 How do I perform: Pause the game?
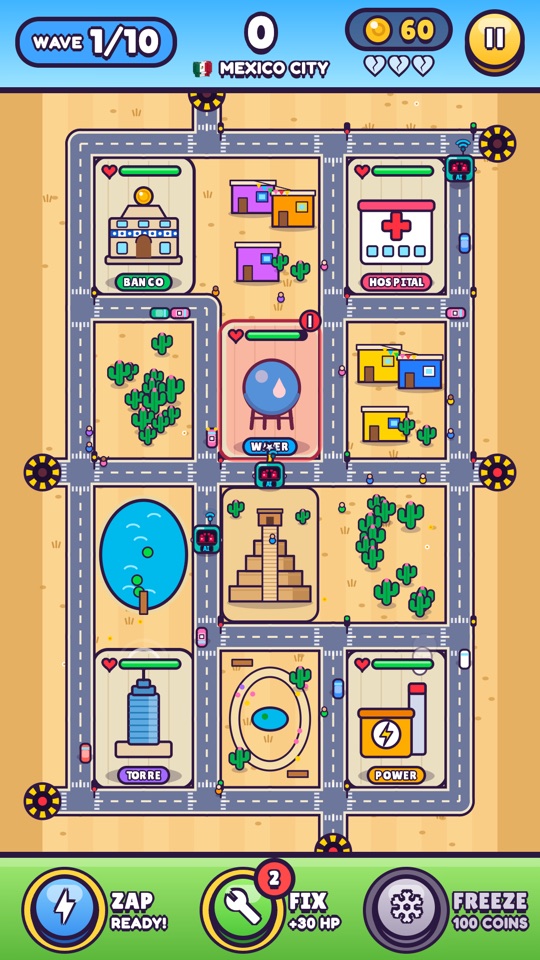point(495,40)
